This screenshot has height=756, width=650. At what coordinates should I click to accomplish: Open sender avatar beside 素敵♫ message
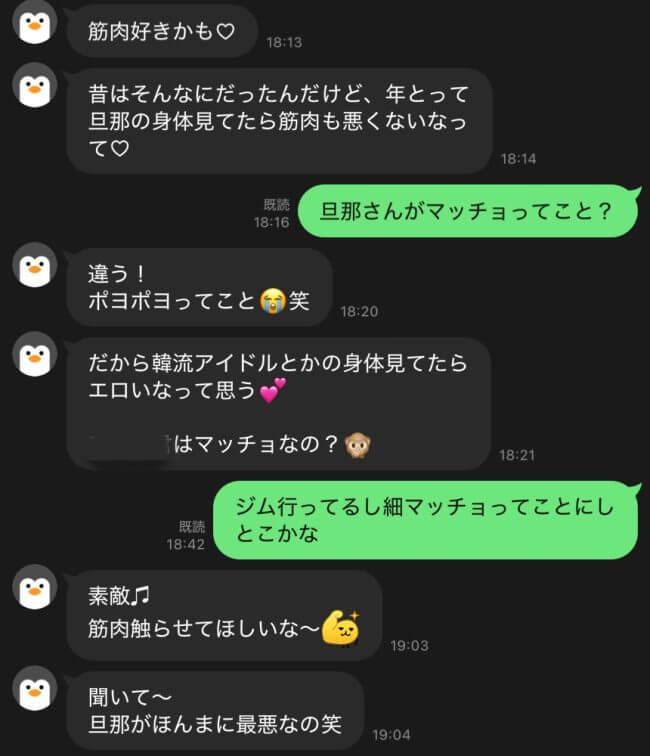36,588
